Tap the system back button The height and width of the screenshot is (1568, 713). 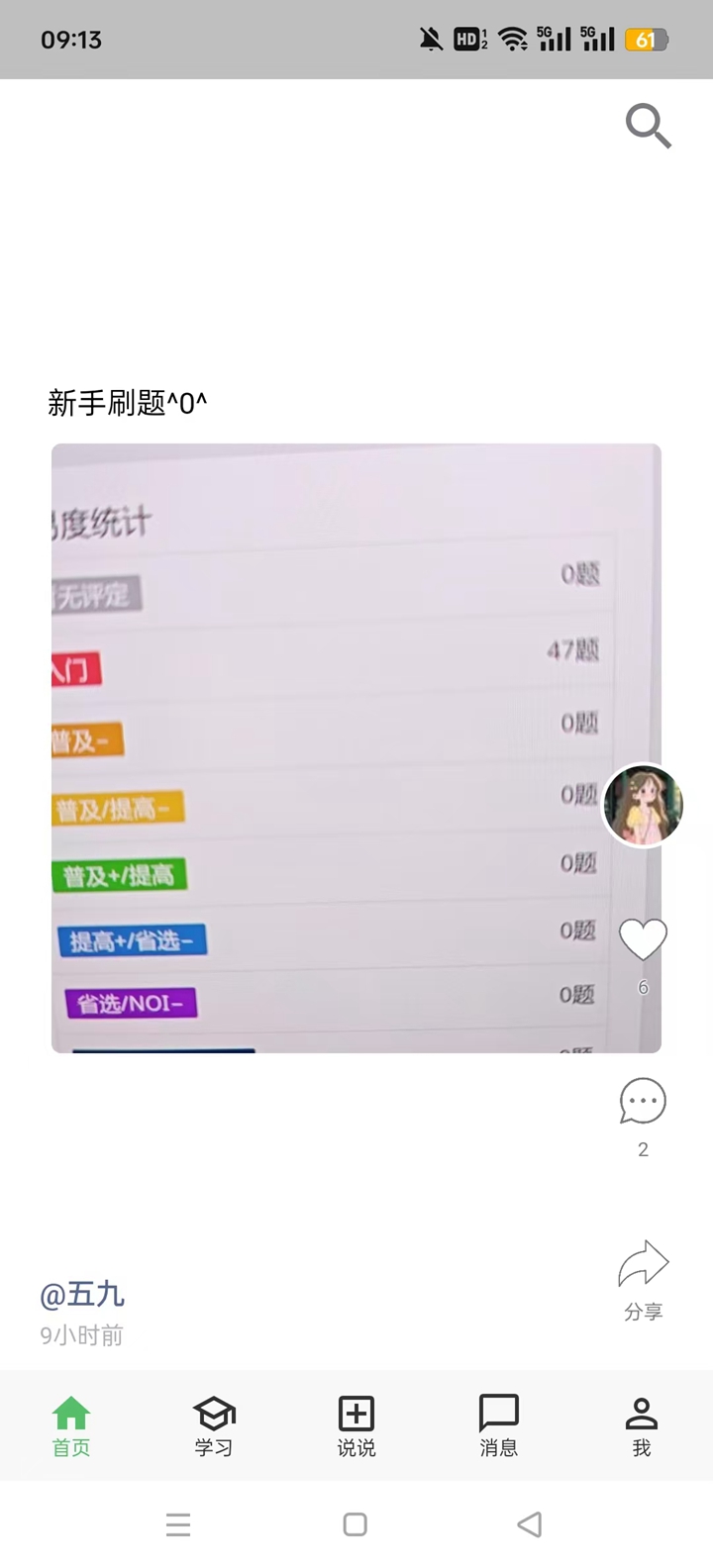(x=530, y=1524)
